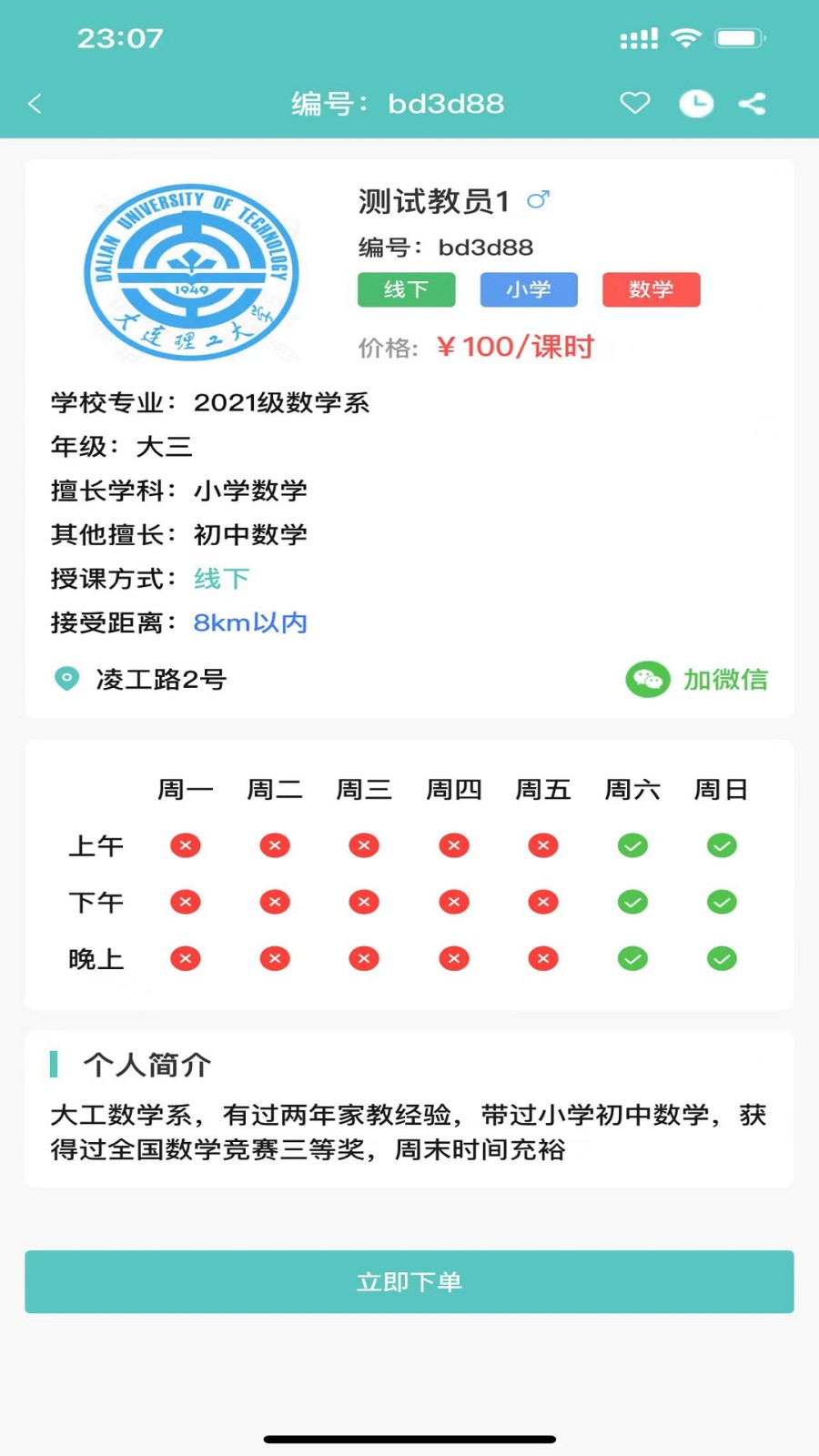This screenshot has width=819, height=1456.
Task: Go back using the top-left arrow
Action: (x=35, y=104)
